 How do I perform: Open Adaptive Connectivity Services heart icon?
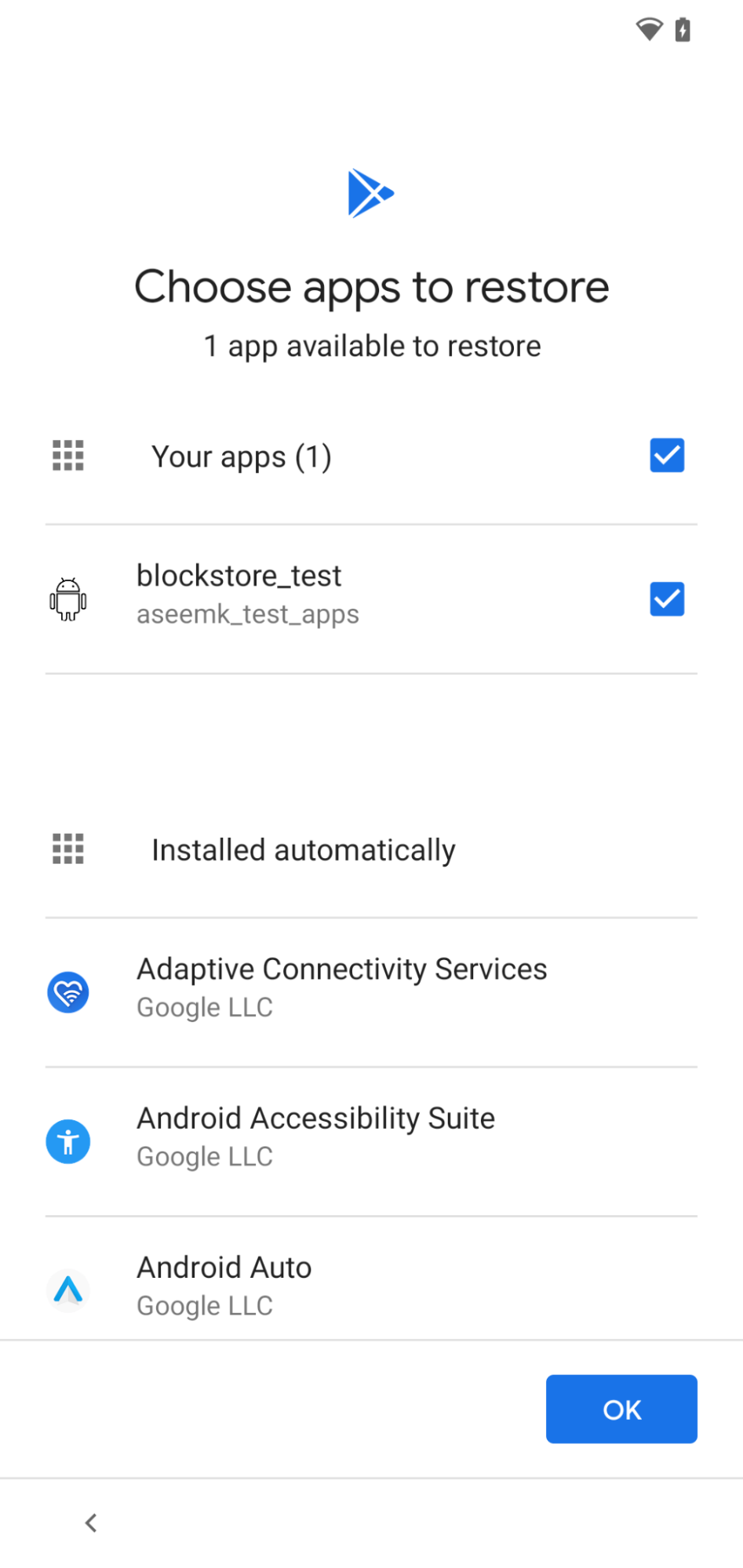click(x=68, y=991)
